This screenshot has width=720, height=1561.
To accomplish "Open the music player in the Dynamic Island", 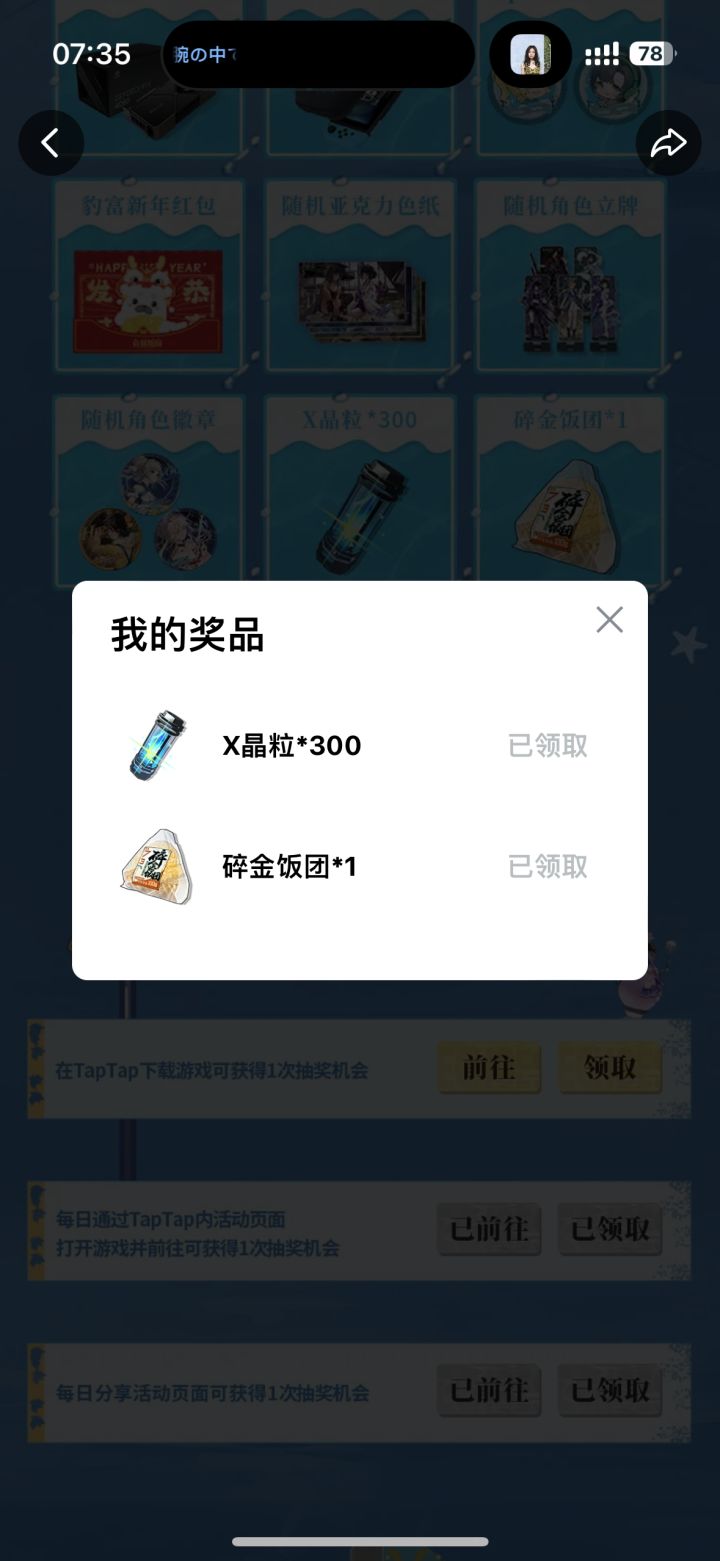I will 318,55.
